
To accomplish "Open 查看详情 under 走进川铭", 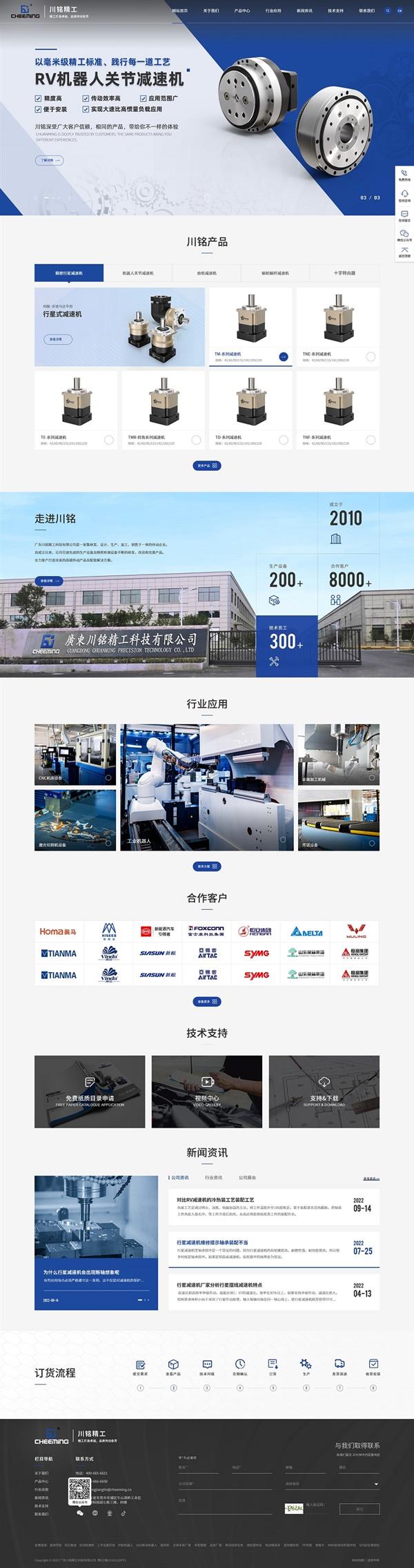I will click(x=49, y=581).
